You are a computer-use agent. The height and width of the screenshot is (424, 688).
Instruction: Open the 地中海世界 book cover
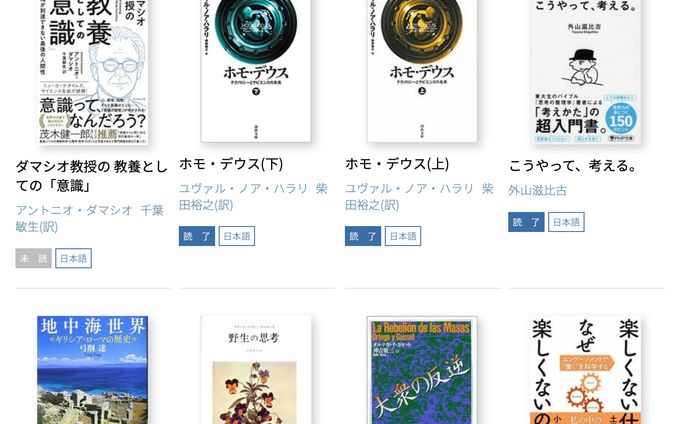point(92,370)
